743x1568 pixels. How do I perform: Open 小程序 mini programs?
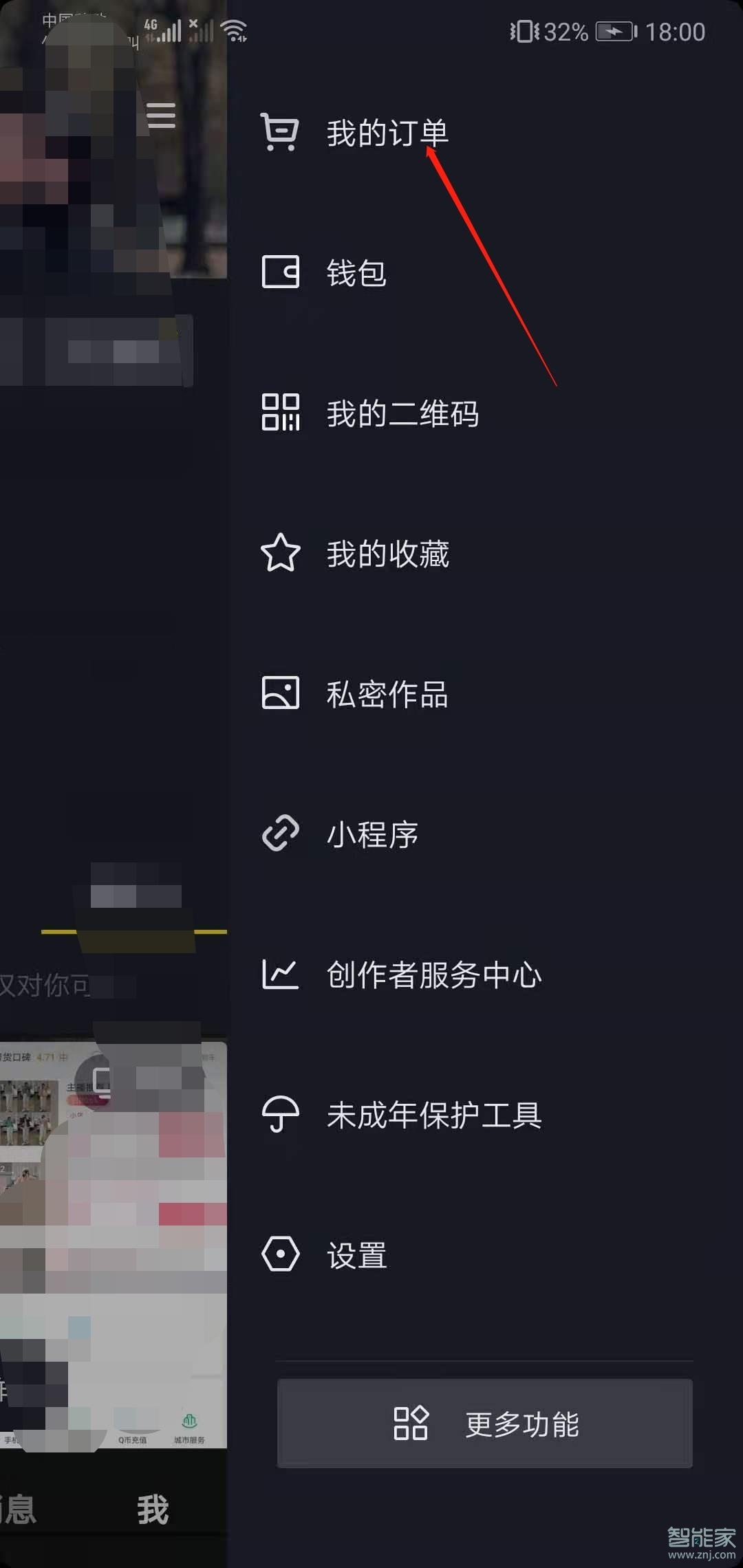[x=372, y=834]
